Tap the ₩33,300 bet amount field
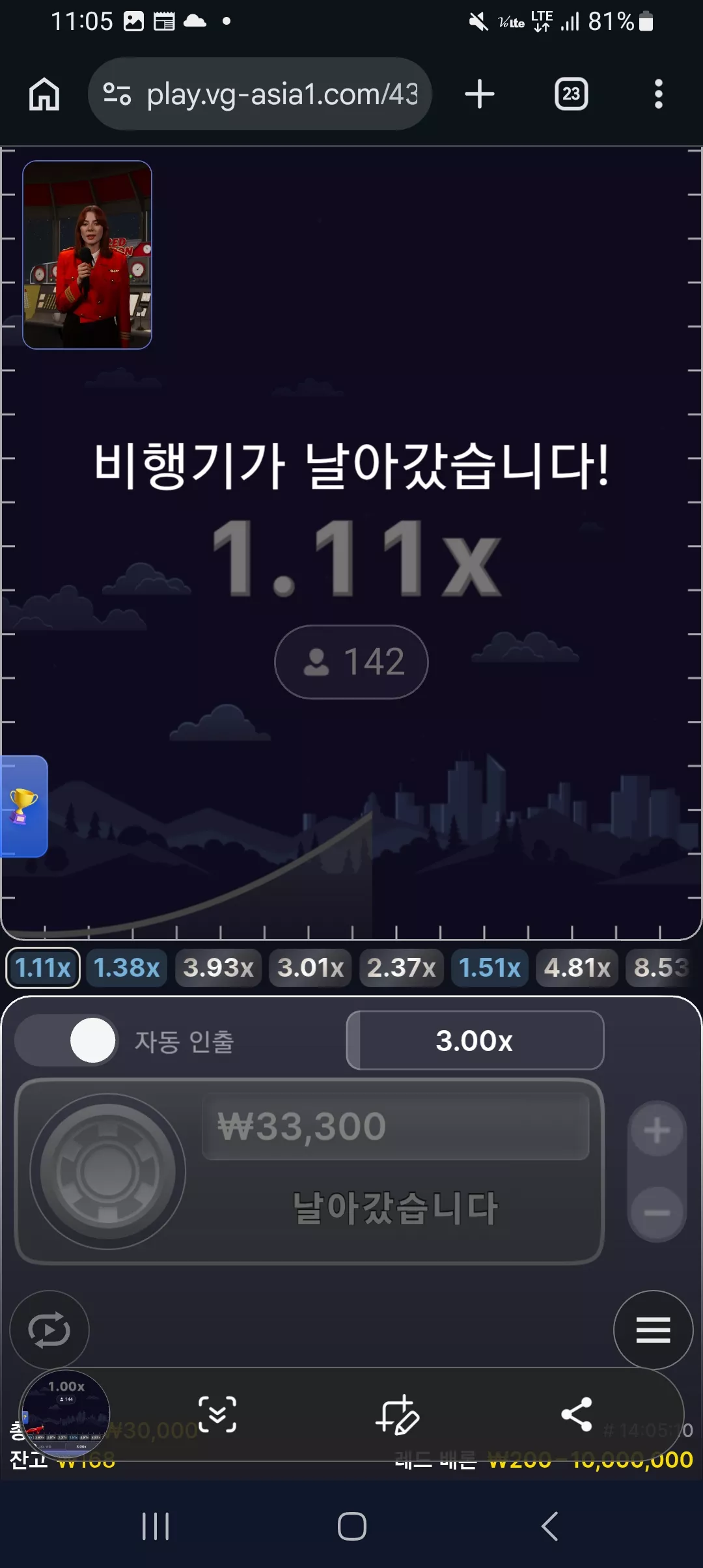703x1568 pixels. pos(396,1127)
